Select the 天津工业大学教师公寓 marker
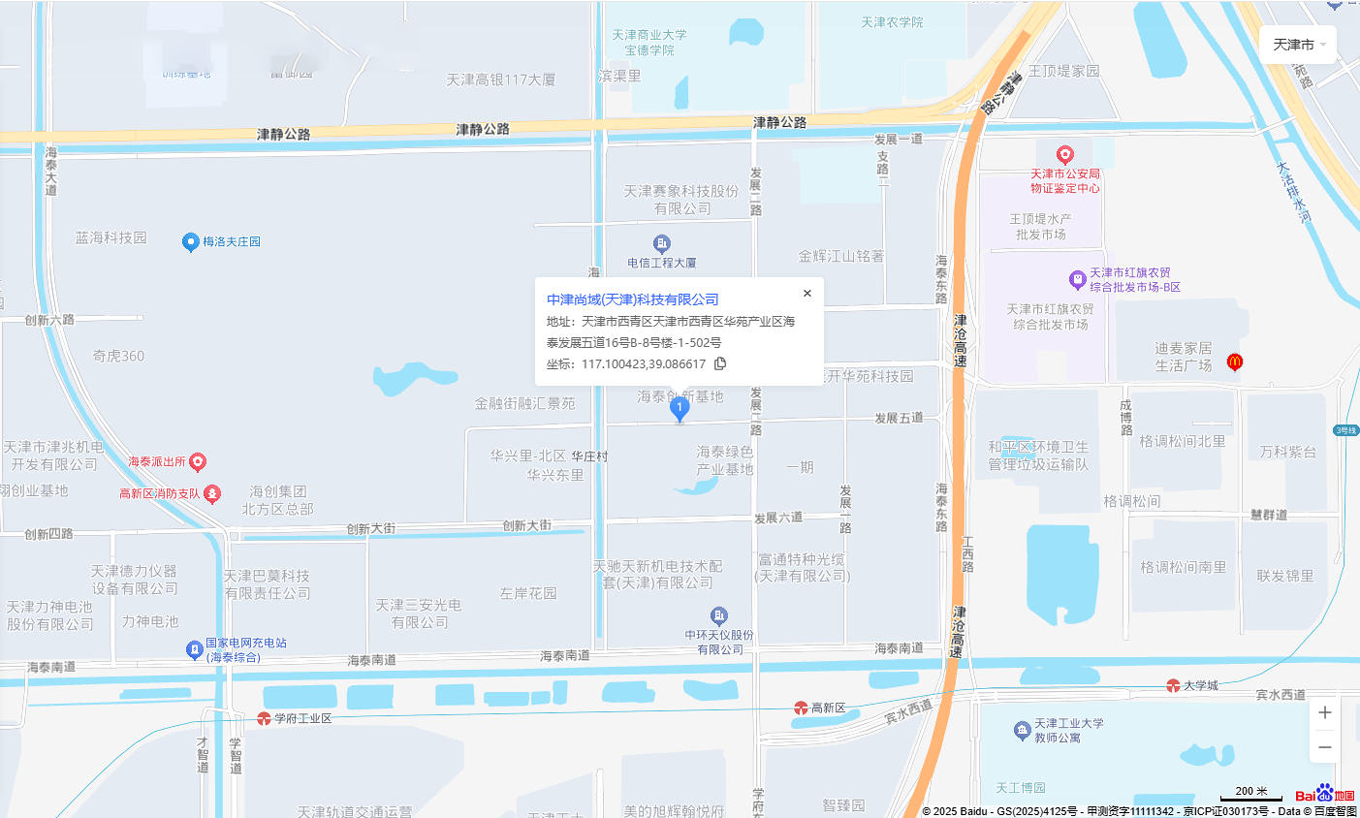1360x818 pixels. point(1022,730)
